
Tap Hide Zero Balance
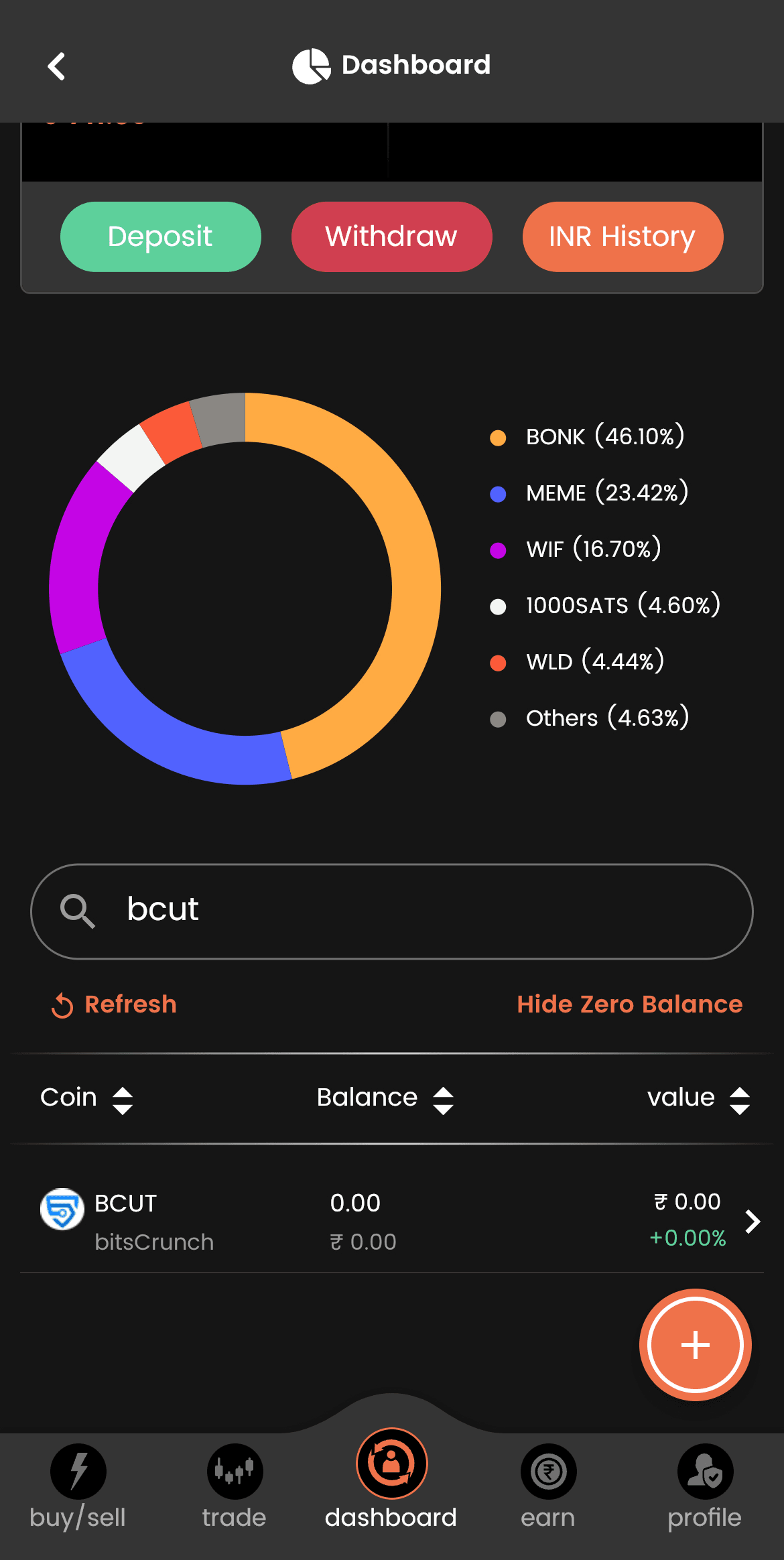(x=629, y=1004)
